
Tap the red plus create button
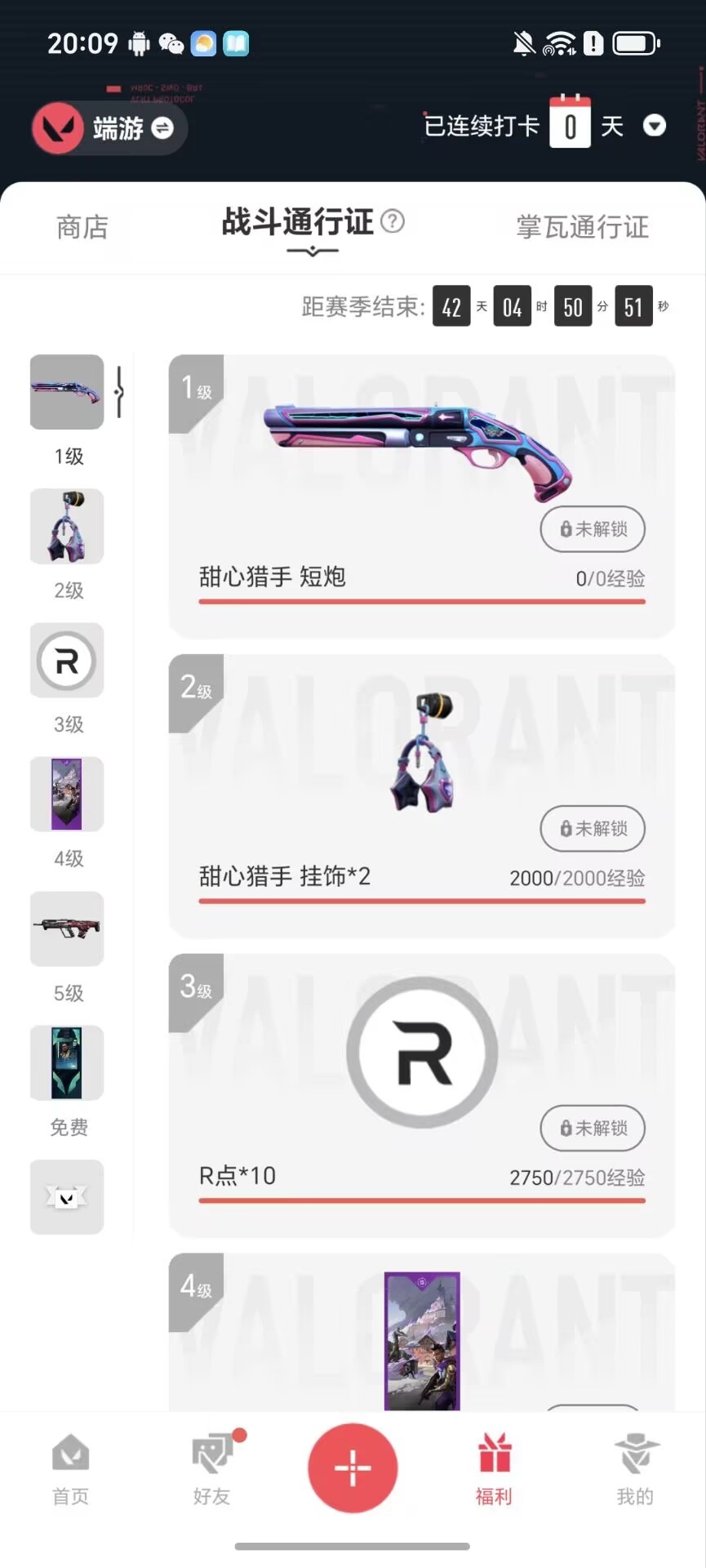[x=353, y=1468]
